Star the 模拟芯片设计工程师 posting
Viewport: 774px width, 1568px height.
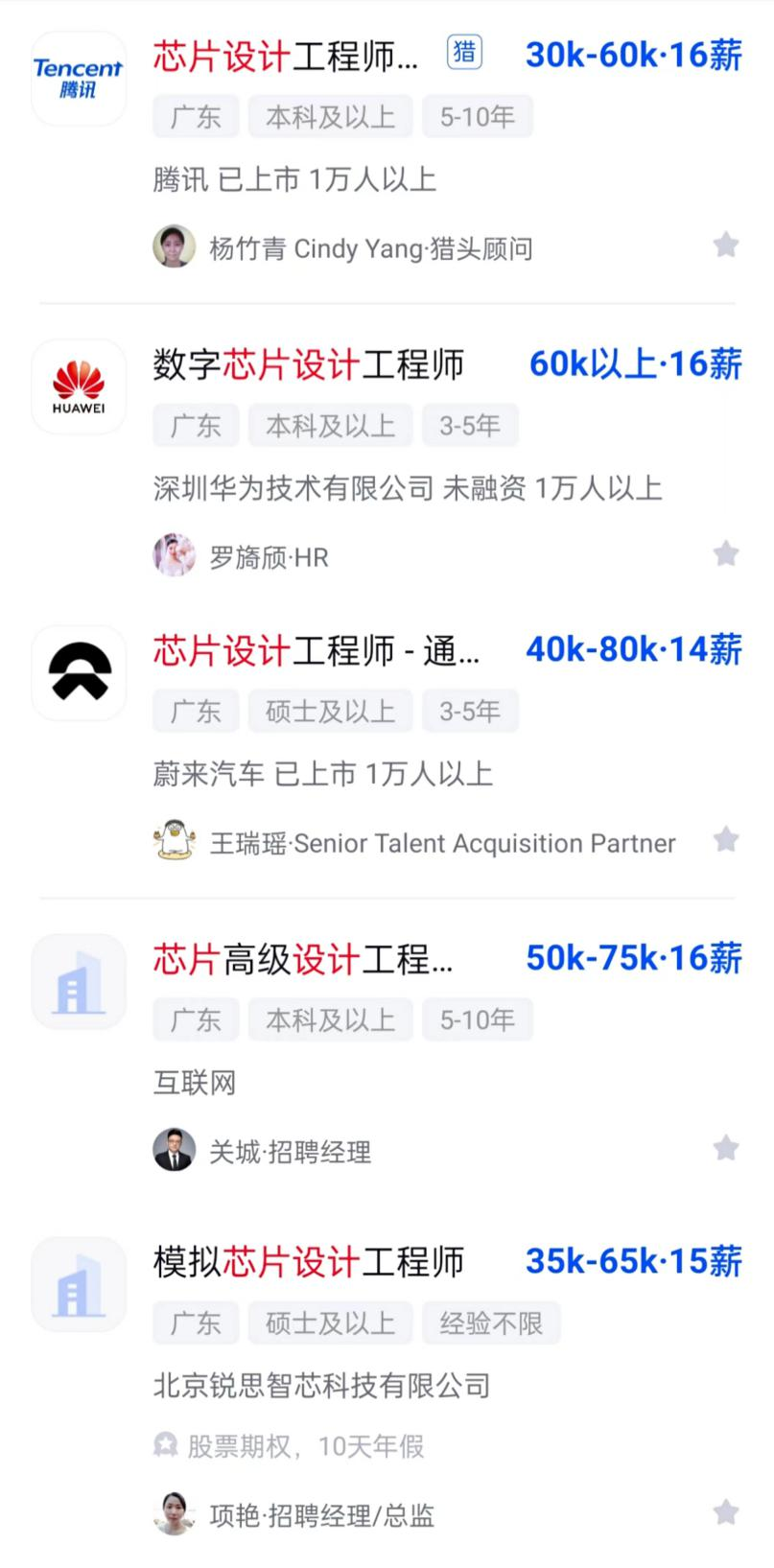click(726, 1509)
